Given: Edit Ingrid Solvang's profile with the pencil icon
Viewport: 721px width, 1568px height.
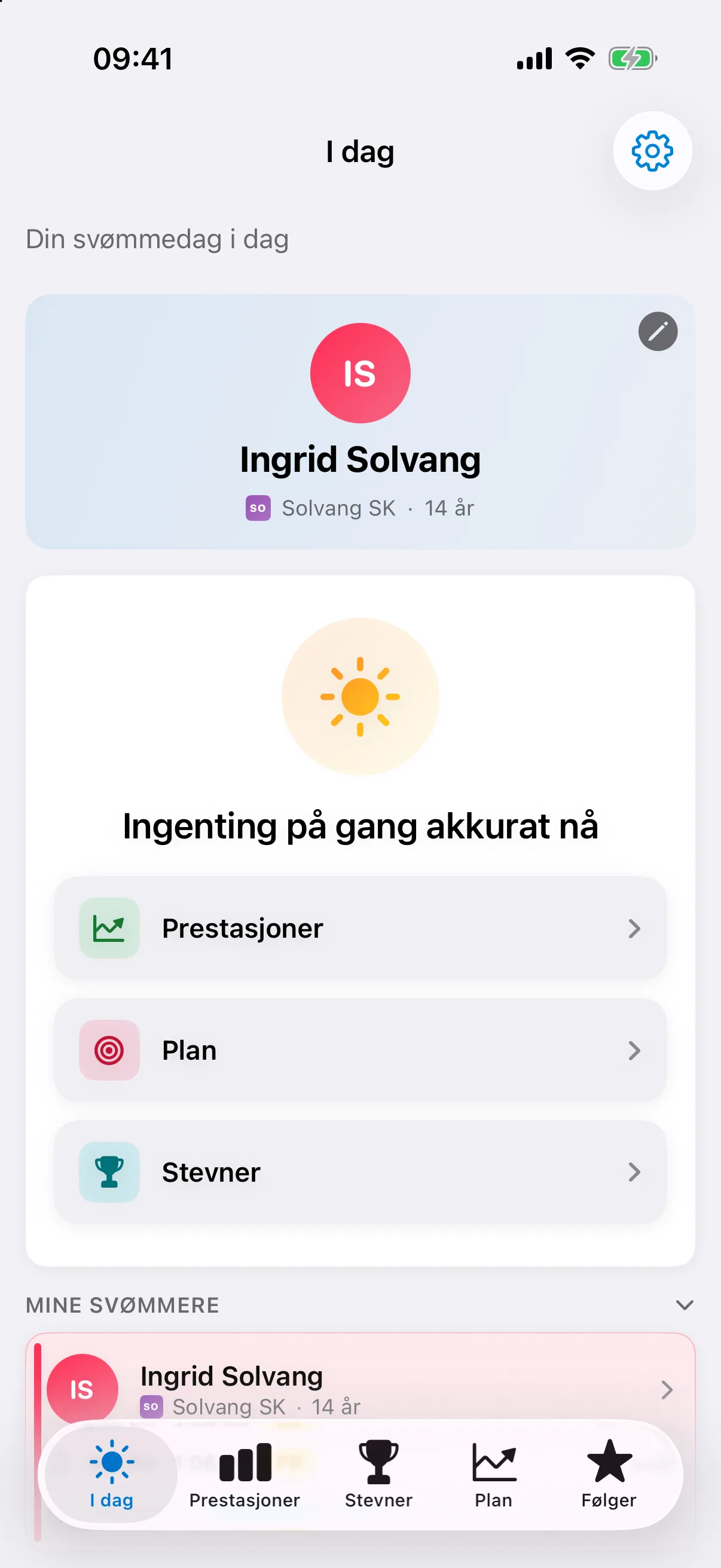Looking at the screenshot, I should click(x=658, y=332).
